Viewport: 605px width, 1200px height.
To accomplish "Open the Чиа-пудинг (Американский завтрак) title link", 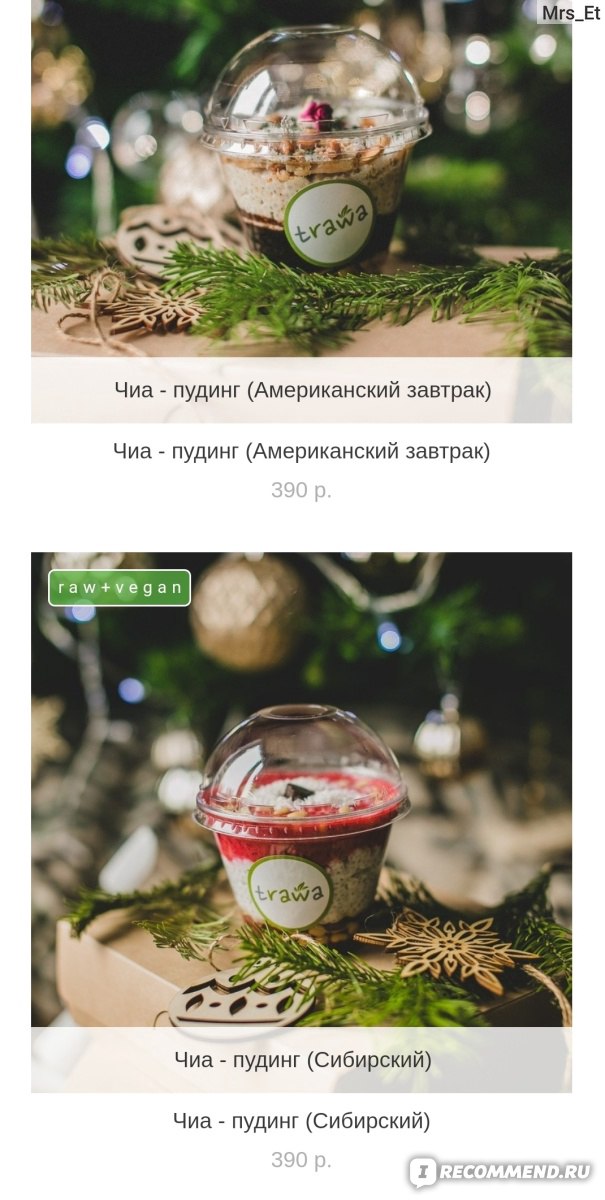I will coord(302,451).
